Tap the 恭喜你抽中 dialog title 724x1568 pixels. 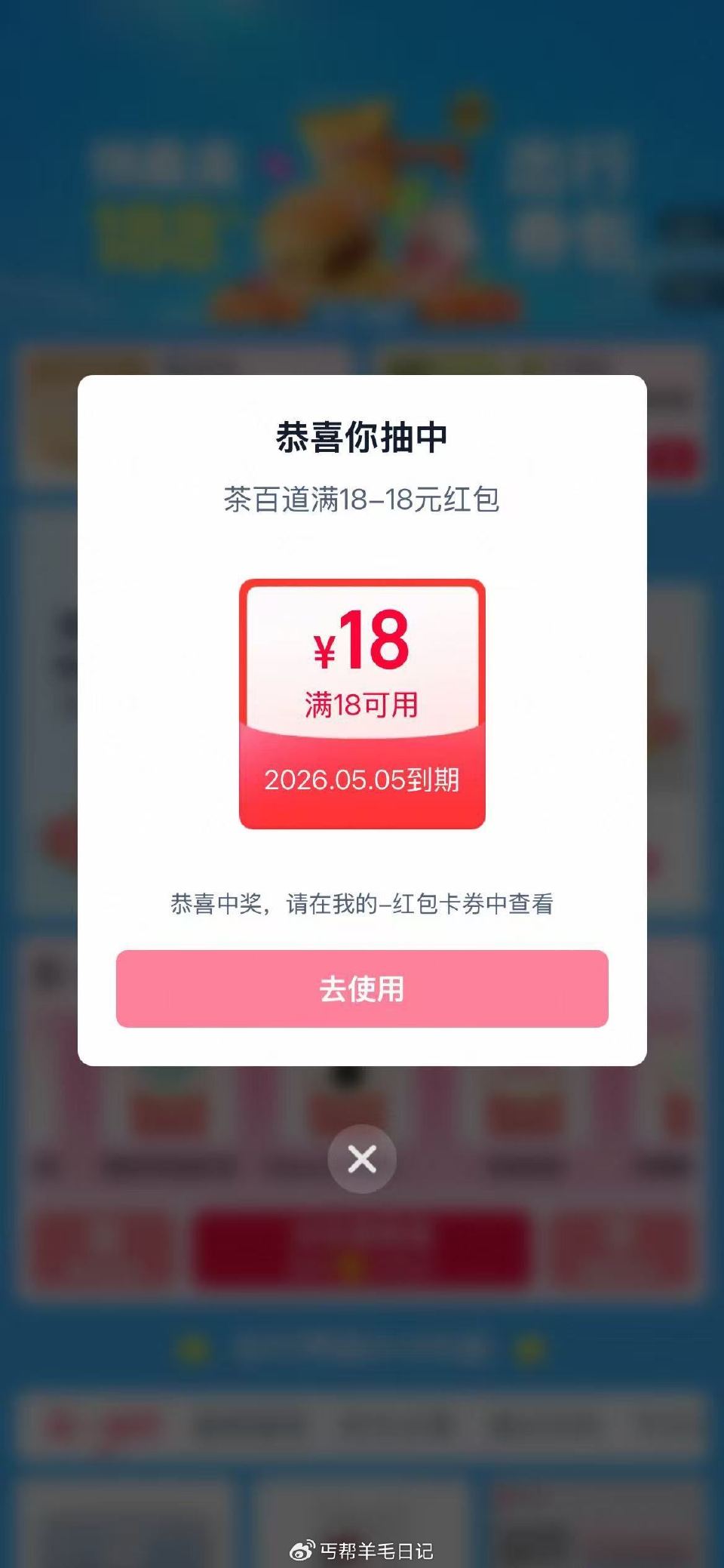362,436
